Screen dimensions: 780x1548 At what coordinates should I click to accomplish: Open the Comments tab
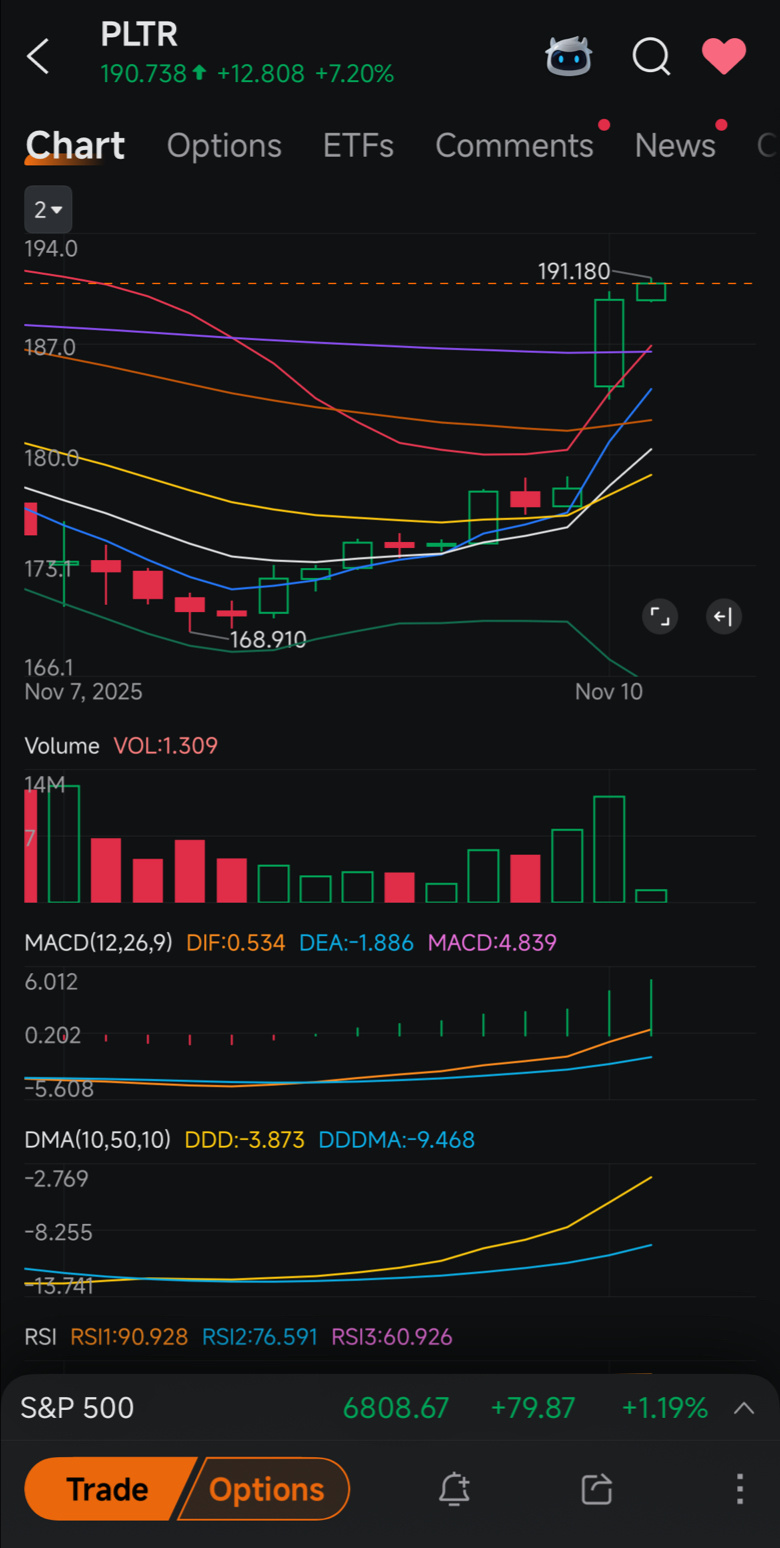[x=514, y=146]
